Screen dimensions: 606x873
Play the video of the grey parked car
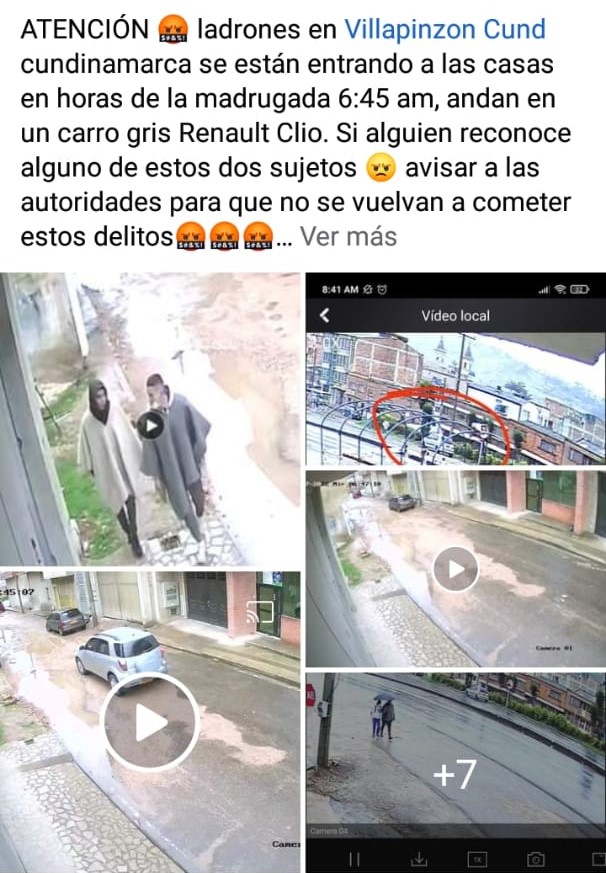150,720
